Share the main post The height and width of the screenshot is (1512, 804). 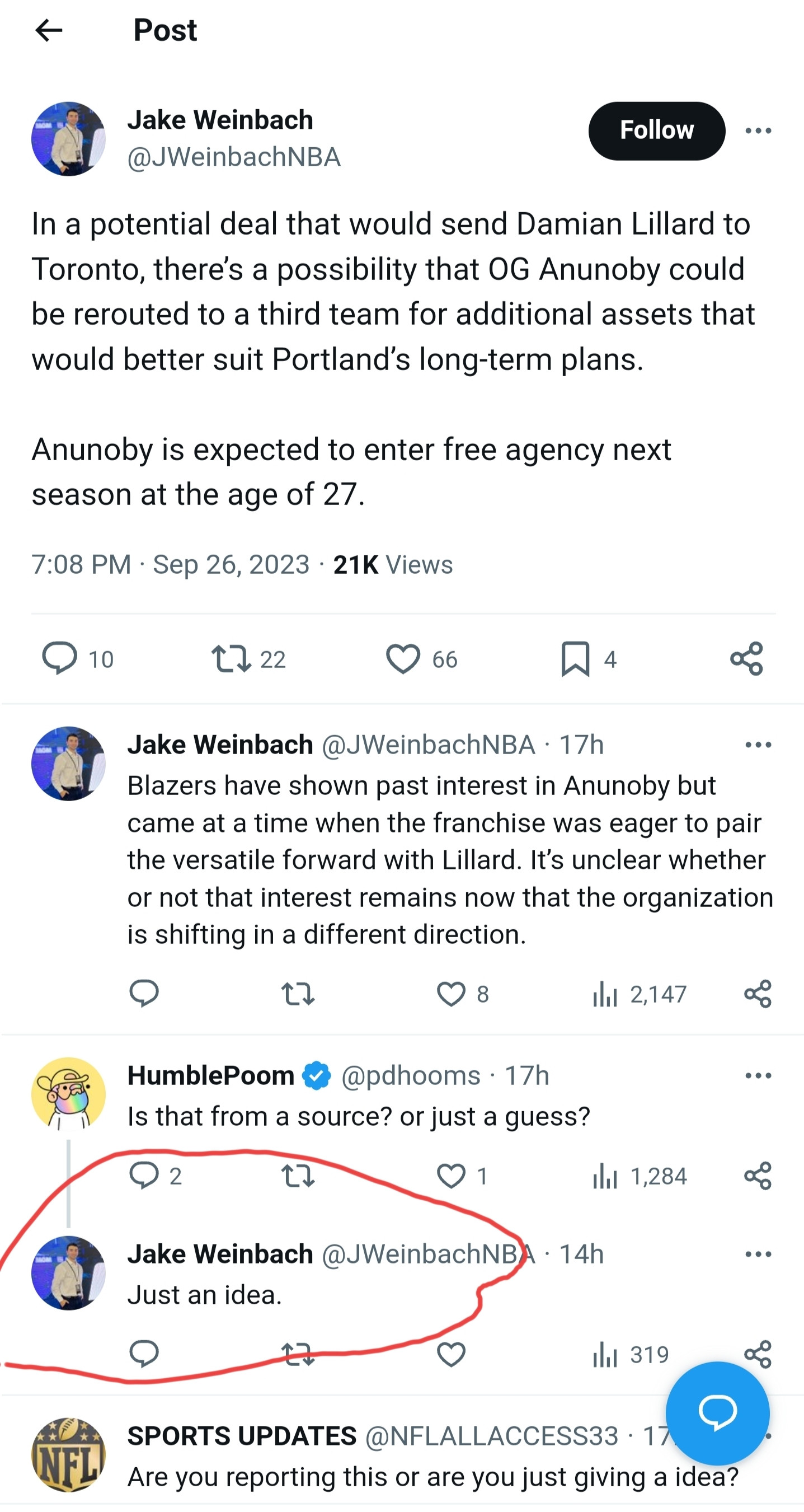[746, 658]
